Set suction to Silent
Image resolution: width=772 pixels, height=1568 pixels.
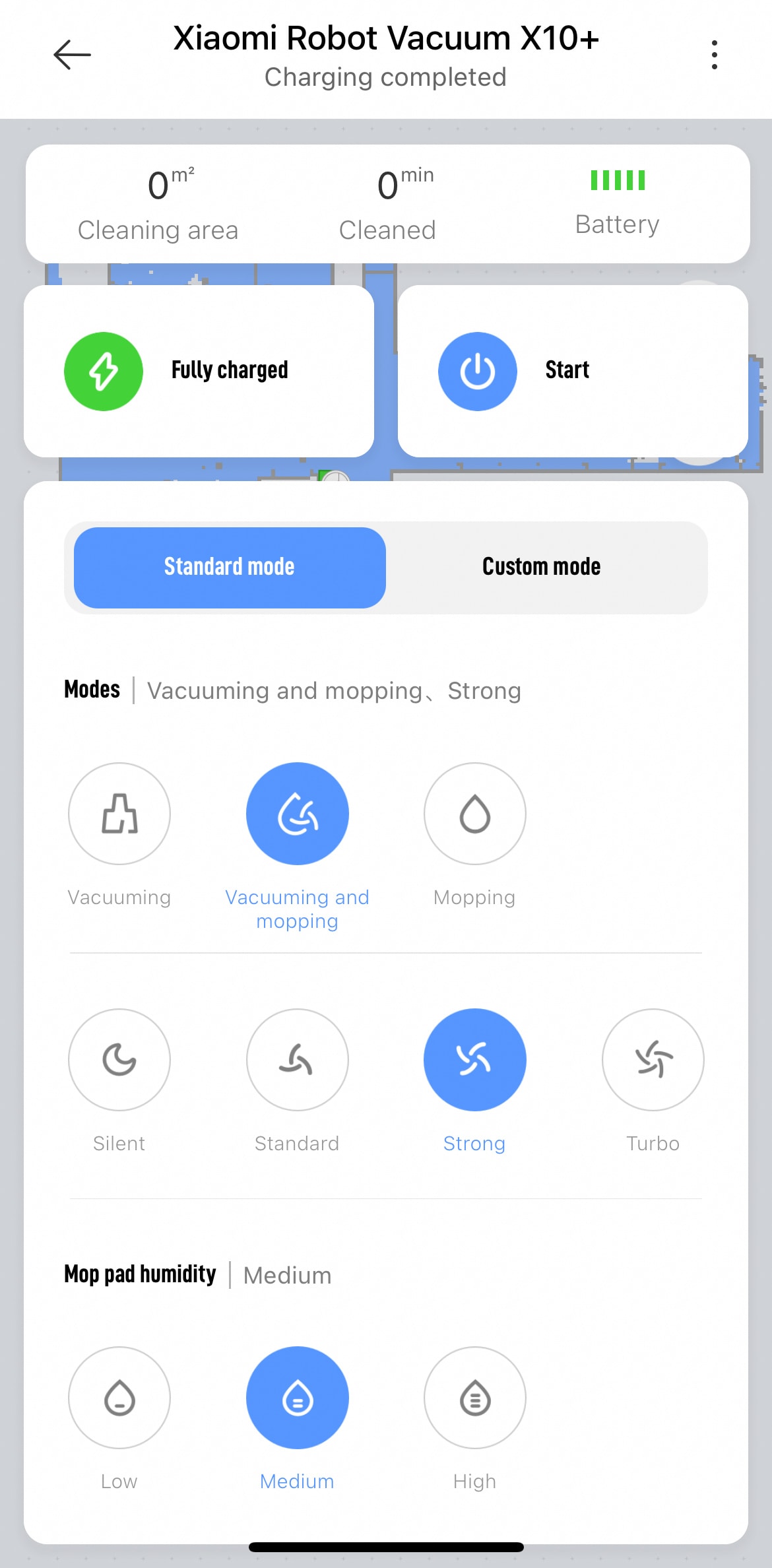pos(119,1060)
